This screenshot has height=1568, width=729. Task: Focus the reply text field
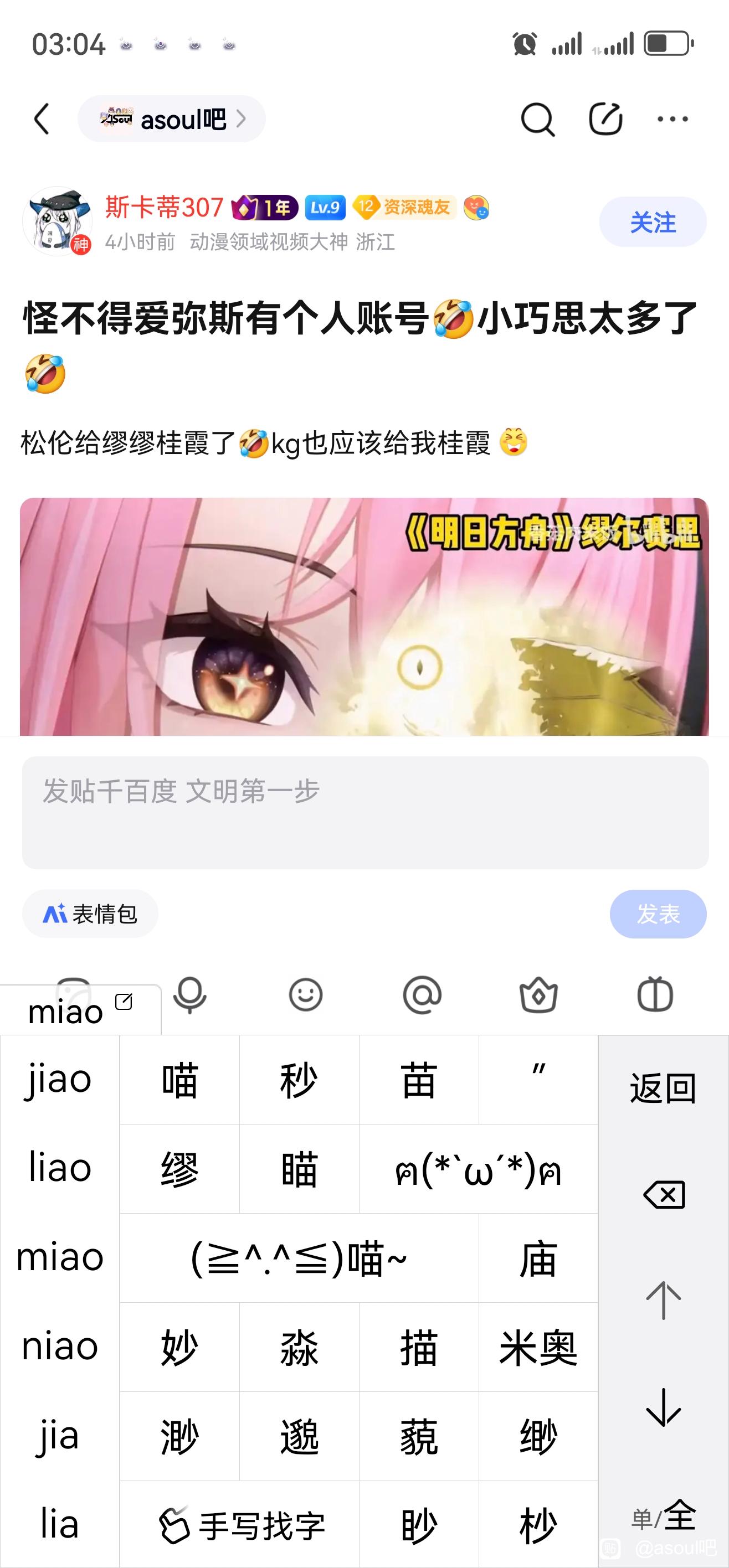[x=364, y=812]
